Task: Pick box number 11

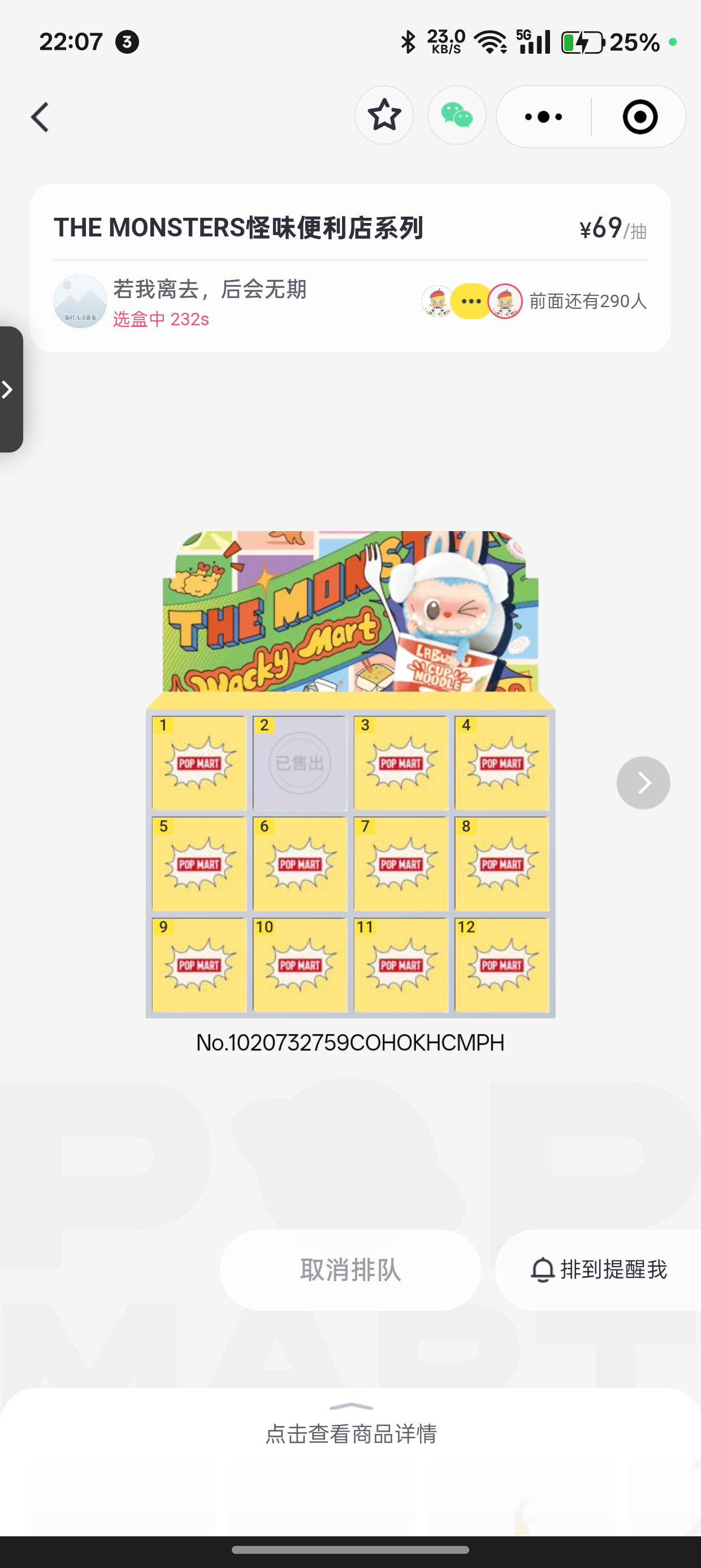Action: (401, 965)
